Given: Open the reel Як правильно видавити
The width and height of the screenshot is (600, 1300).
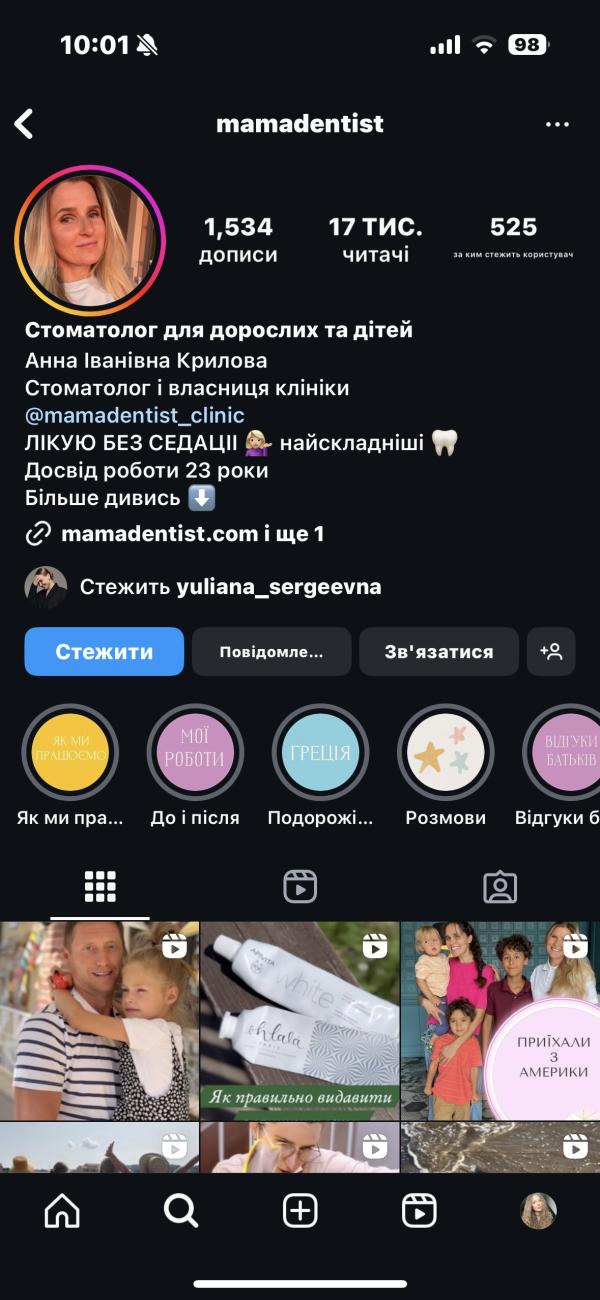Looking at the screenshot, I should (299, 1020).
